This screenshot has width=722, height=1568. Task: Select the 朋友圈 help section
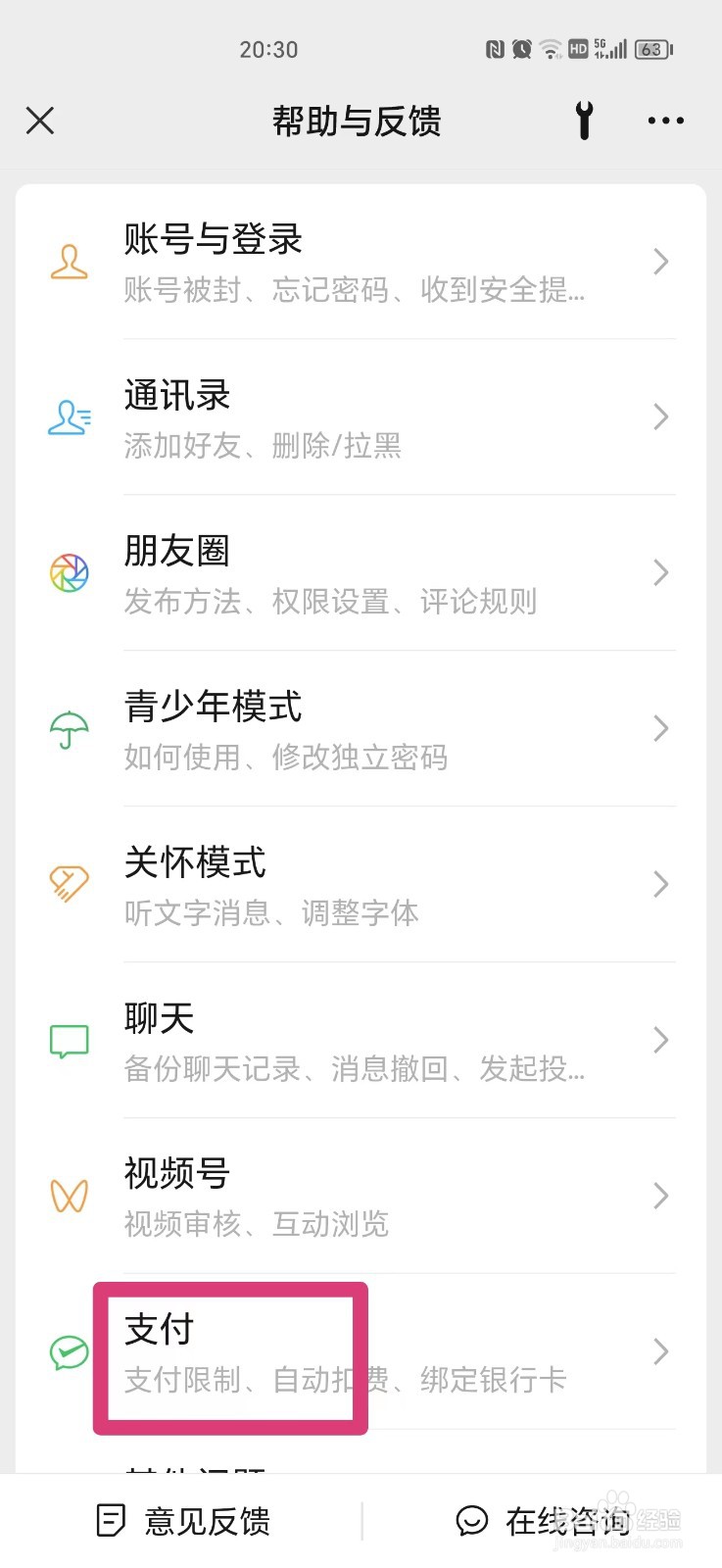pos(361,573)
